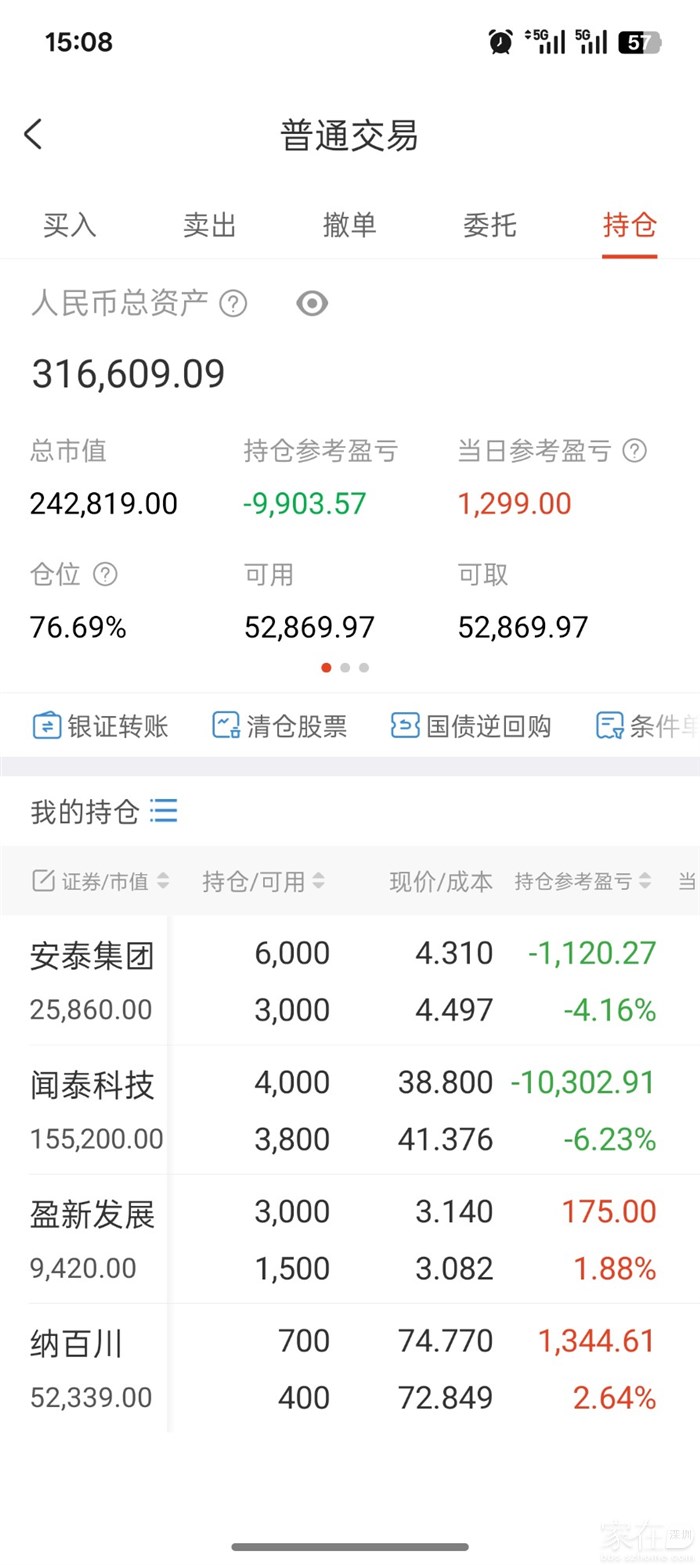Sort holdings by 持仓参考盈亏

click(x=583, y=881)
